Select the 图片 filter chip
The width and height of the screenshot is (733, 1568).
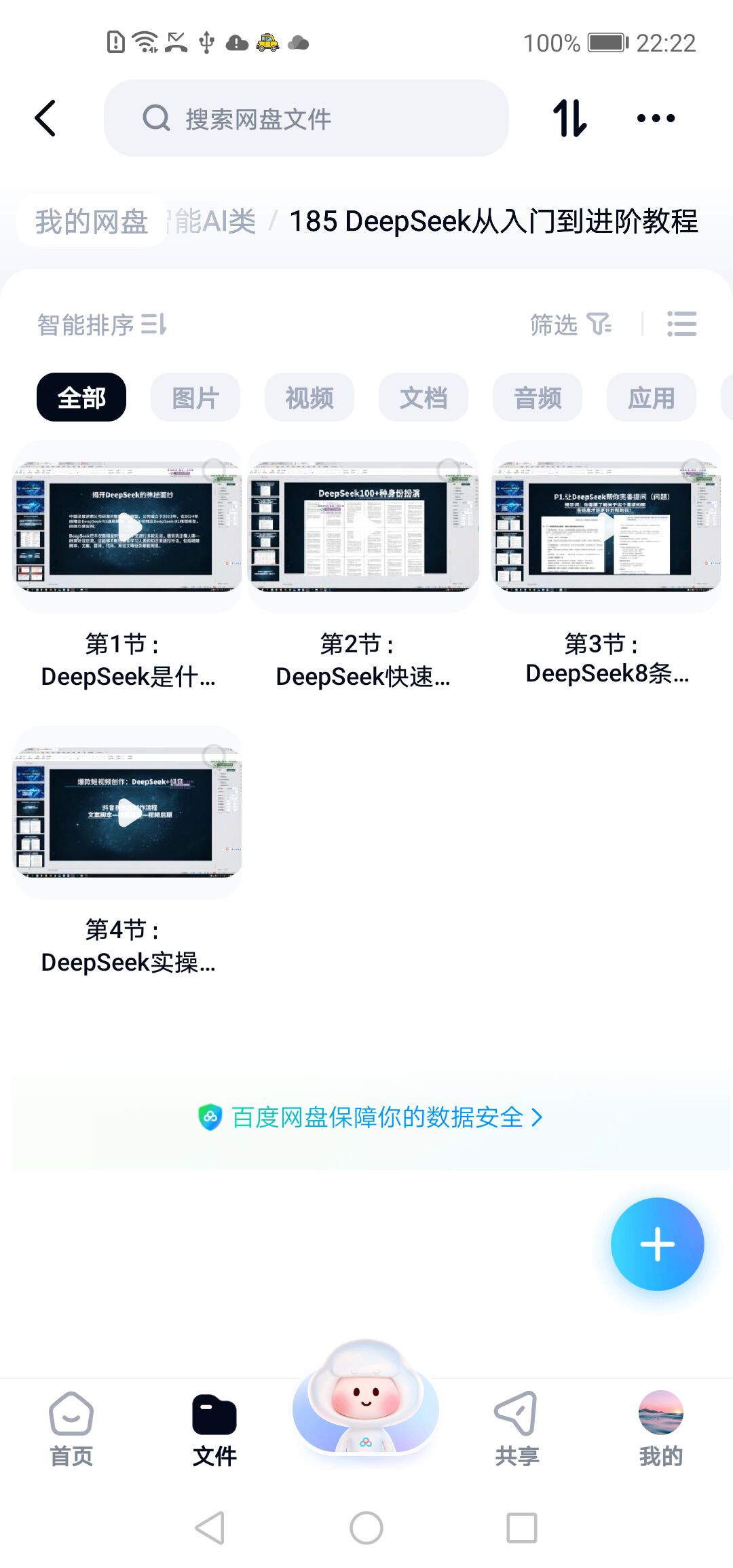195,398
